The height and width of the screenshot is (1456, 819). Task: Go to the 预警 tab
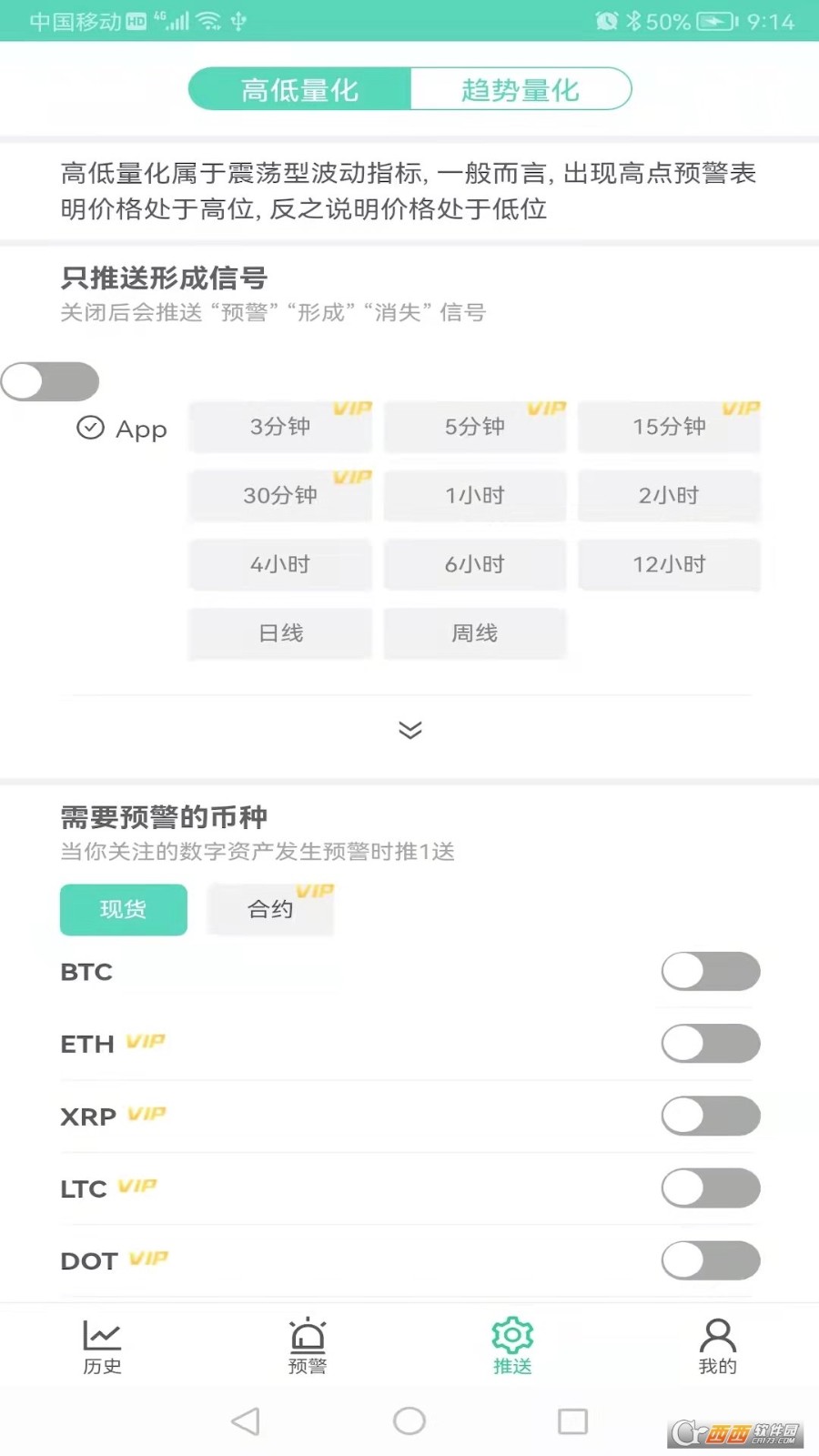tap(308, 1347)
